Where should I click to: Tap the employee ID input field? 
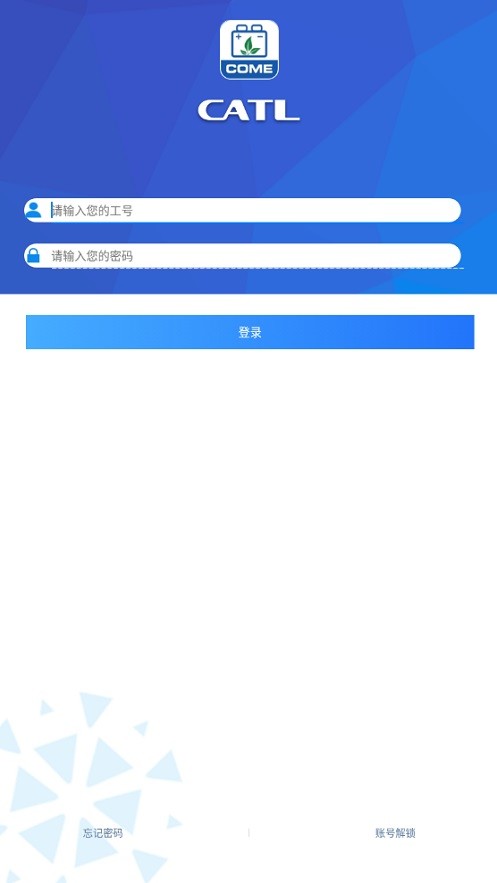tap(243, 210)
